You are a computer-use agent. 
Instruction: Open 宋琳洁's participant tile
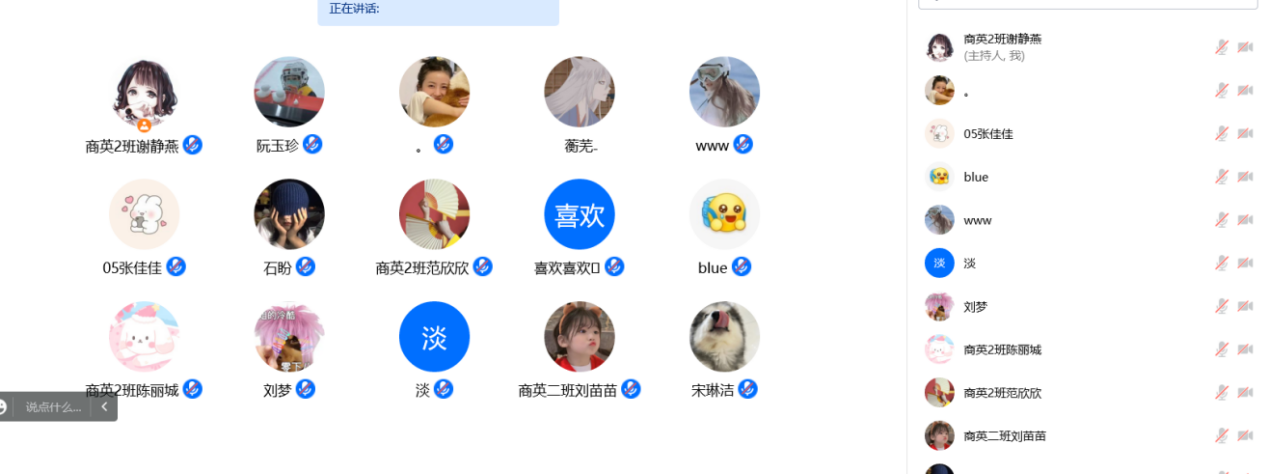[724, 337]
